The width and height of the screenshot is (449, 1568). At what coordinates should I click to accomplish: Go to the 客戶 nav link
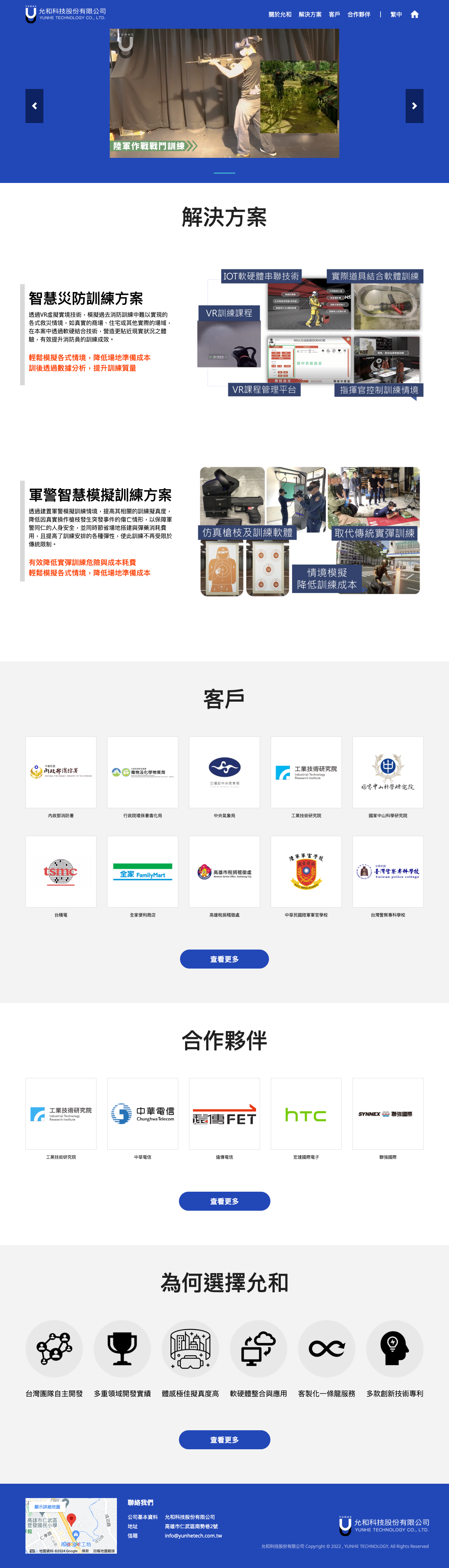[334, 15]
